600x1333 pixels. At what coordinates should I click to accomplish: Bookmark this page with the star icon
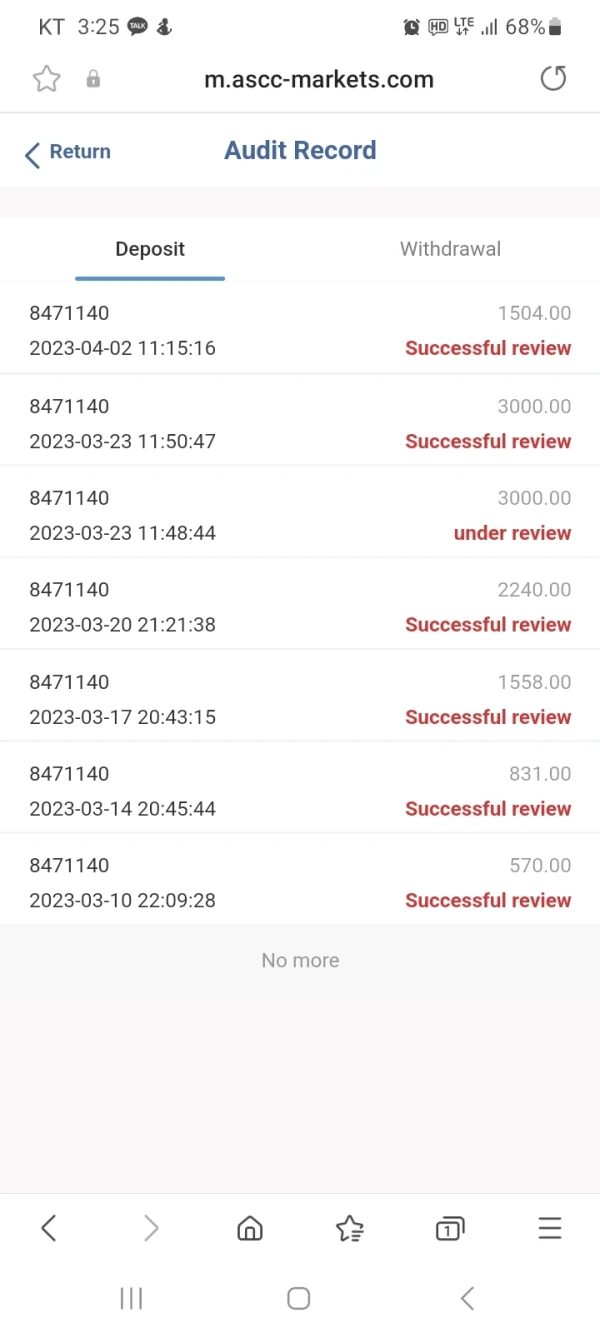46,80
